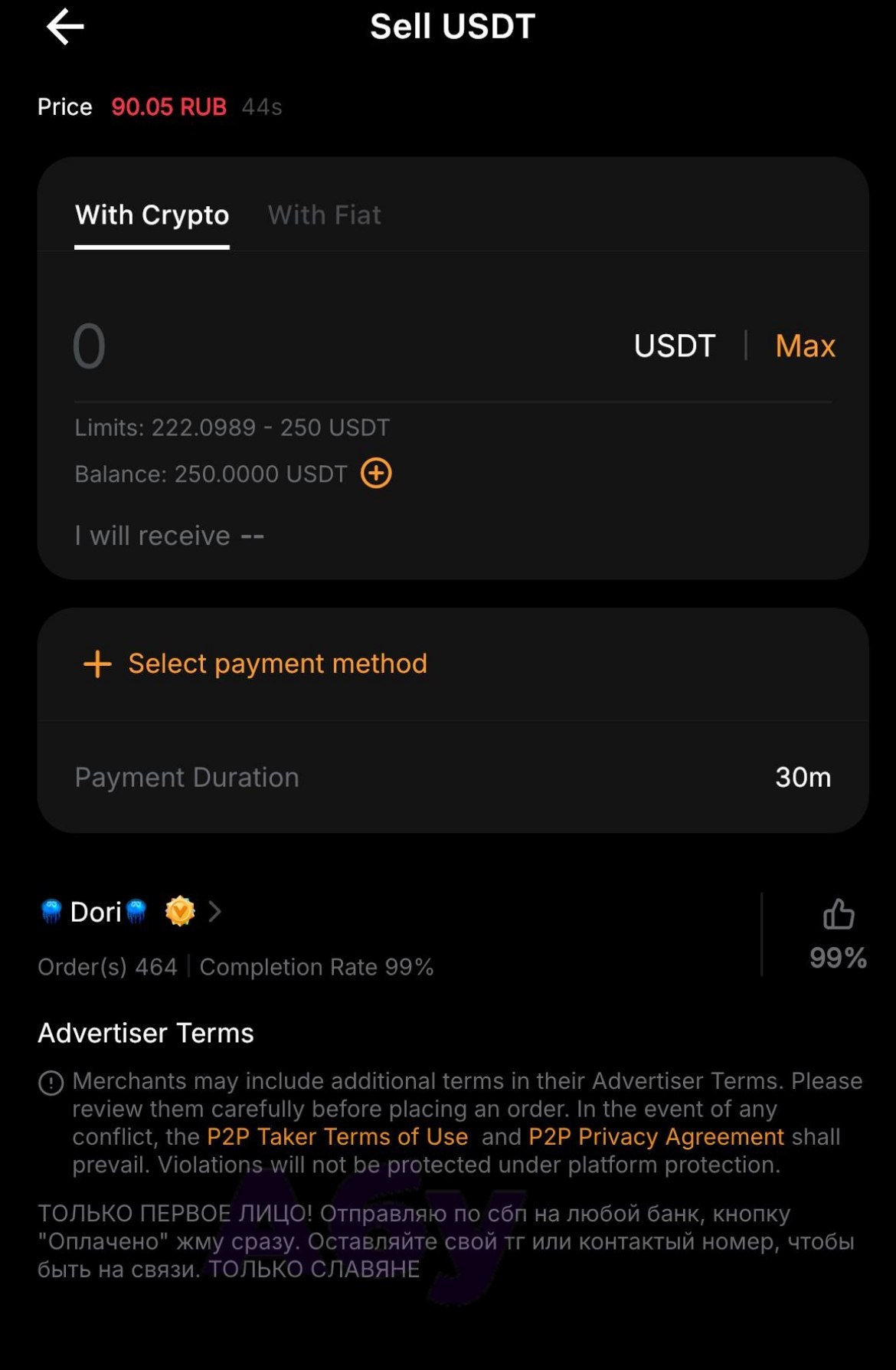Switch to the With Fiat tab
This screenshot has width=896, height=1370.
[324, 215]
